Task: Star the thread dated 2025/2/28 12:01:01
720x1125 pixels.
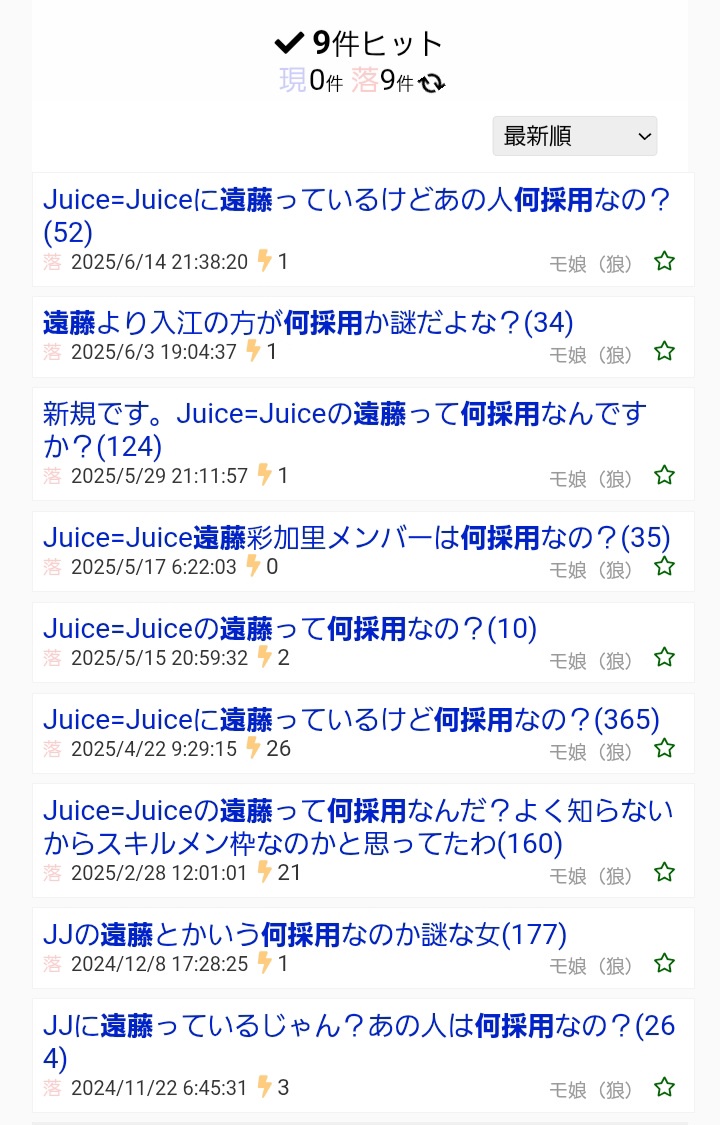Action: pyautogui.click(x=664, y=873)
